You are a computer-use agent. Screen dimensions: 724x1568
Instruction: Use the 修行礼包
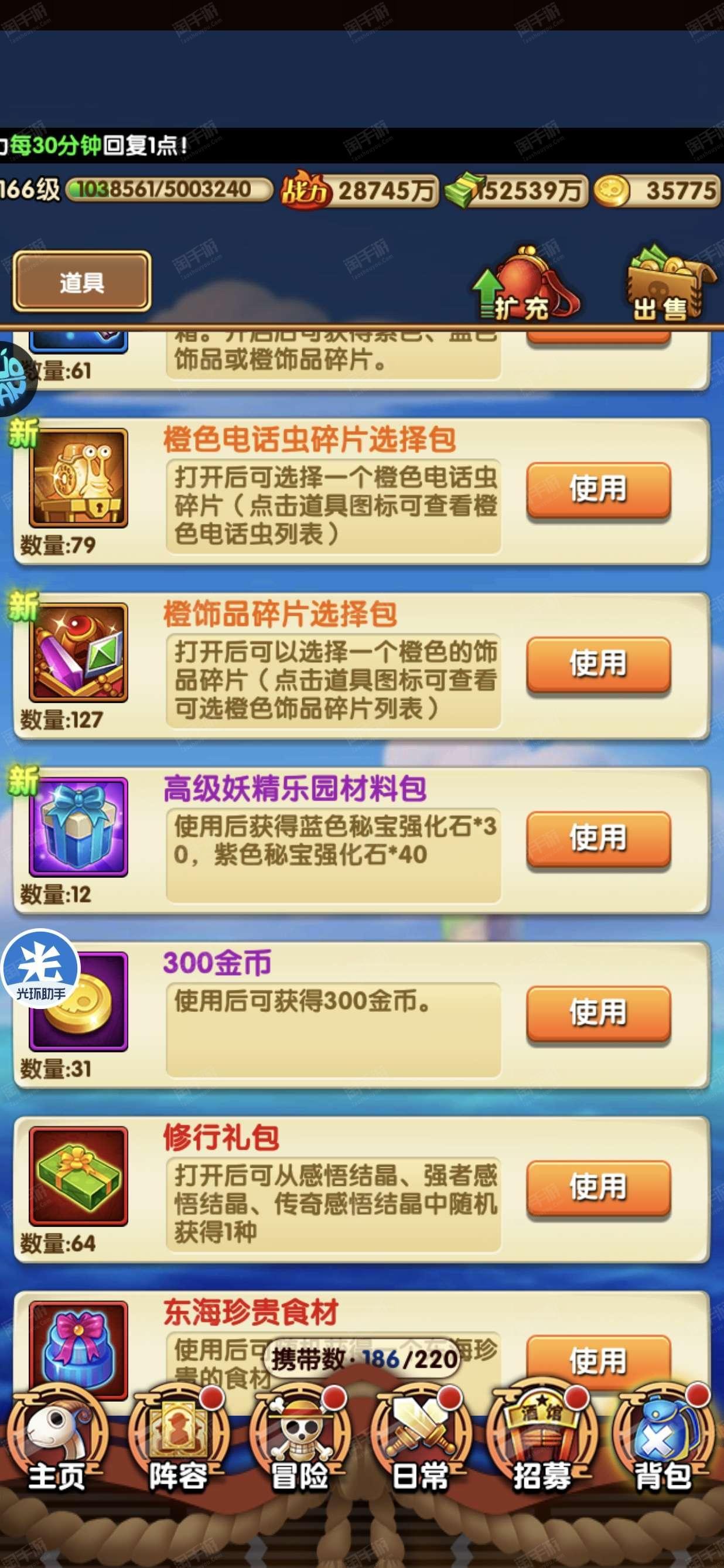click(598, 1188)
